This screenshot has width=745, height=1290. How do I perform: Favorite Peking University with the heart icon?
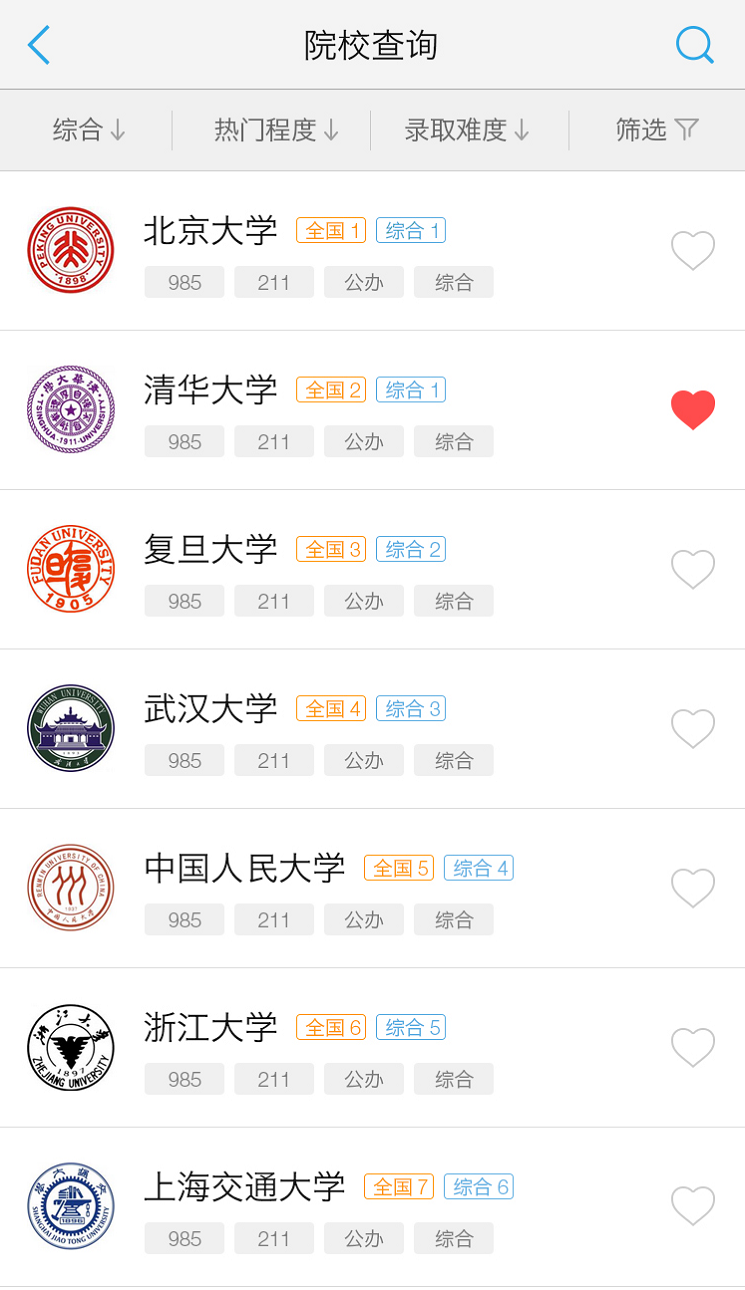693,251
